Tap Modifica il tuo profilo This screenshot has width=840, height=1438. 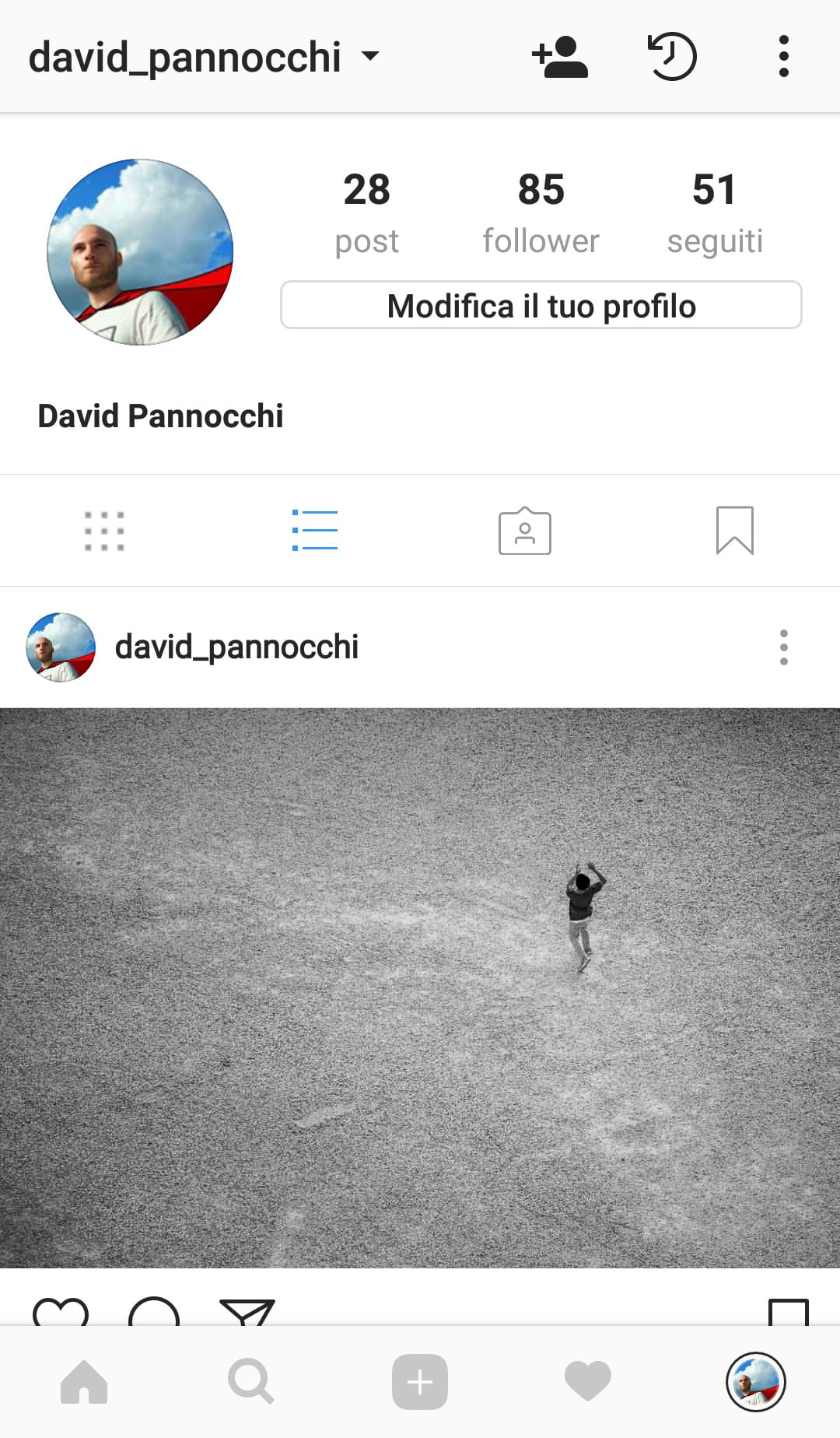pyautogui.click(x=541, y=305)
